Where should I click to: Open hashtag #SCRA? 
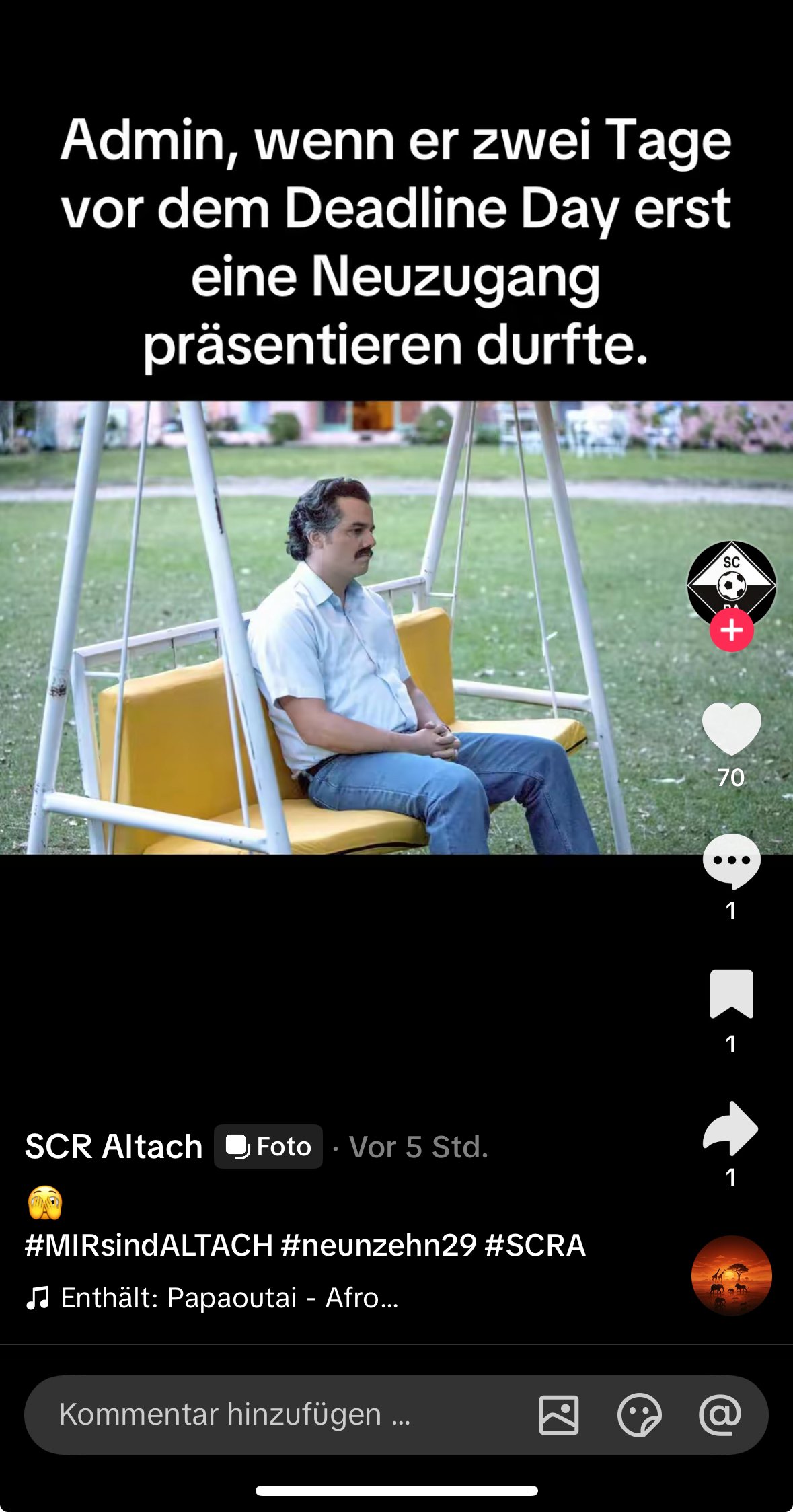tap(535, 1245)
